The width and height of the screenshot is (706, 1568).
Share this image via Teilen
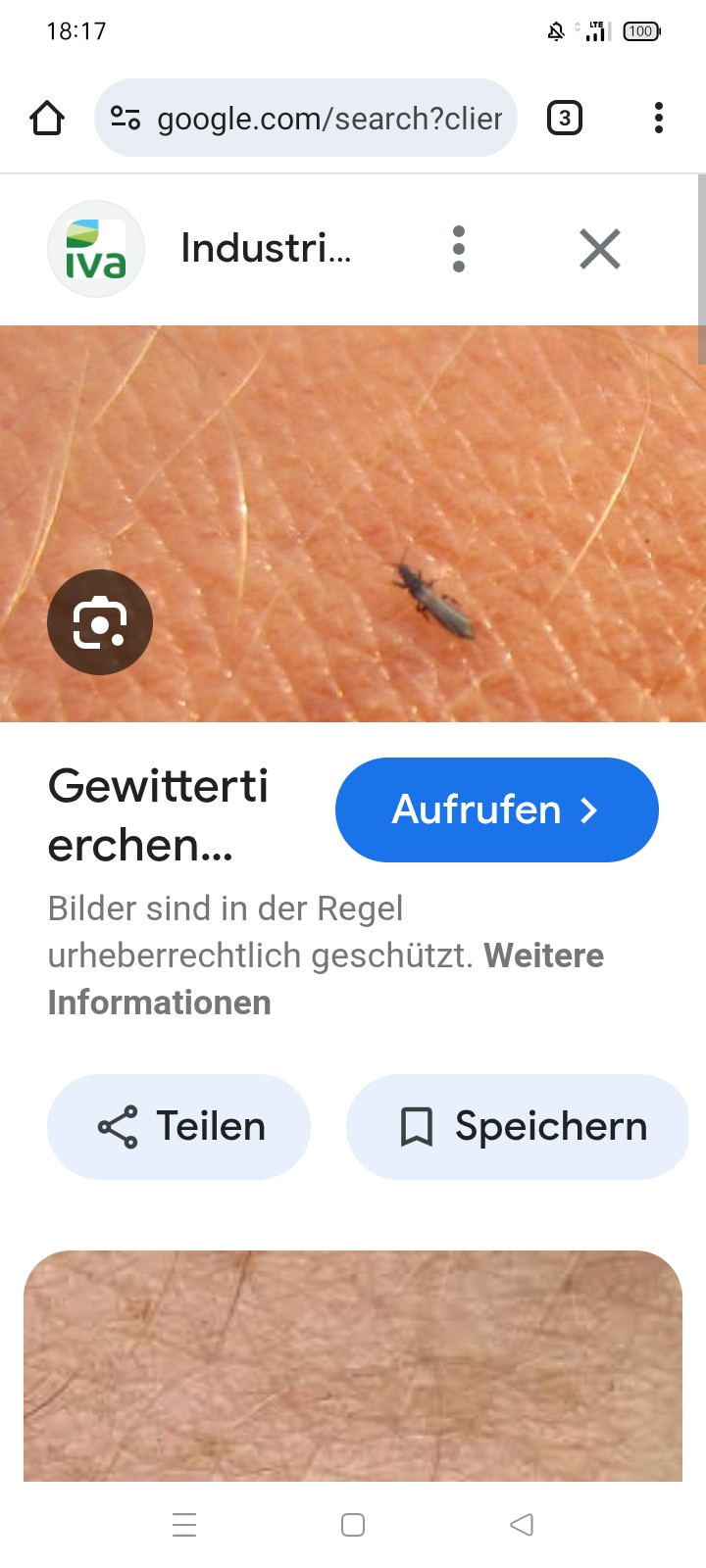click(x=179, y=1127)
